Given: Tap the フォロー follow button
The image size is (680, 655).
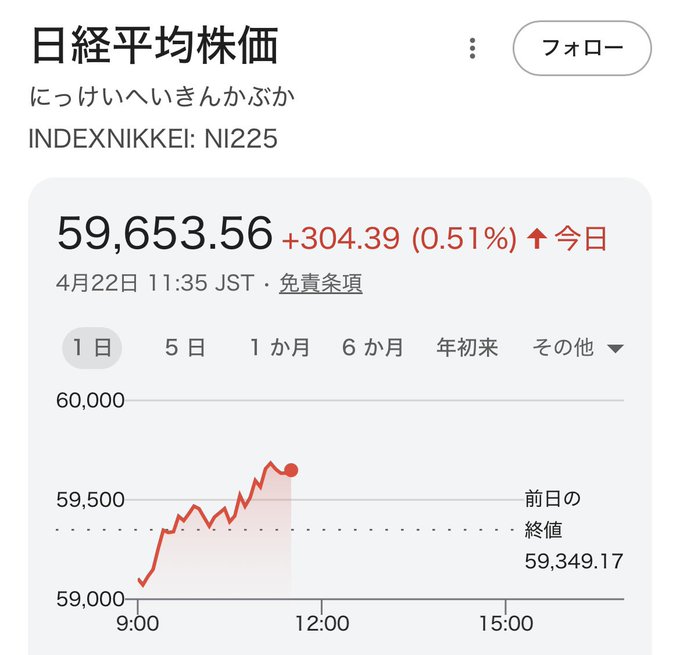Looking at the screenshot, I should (x=581, y=48).
